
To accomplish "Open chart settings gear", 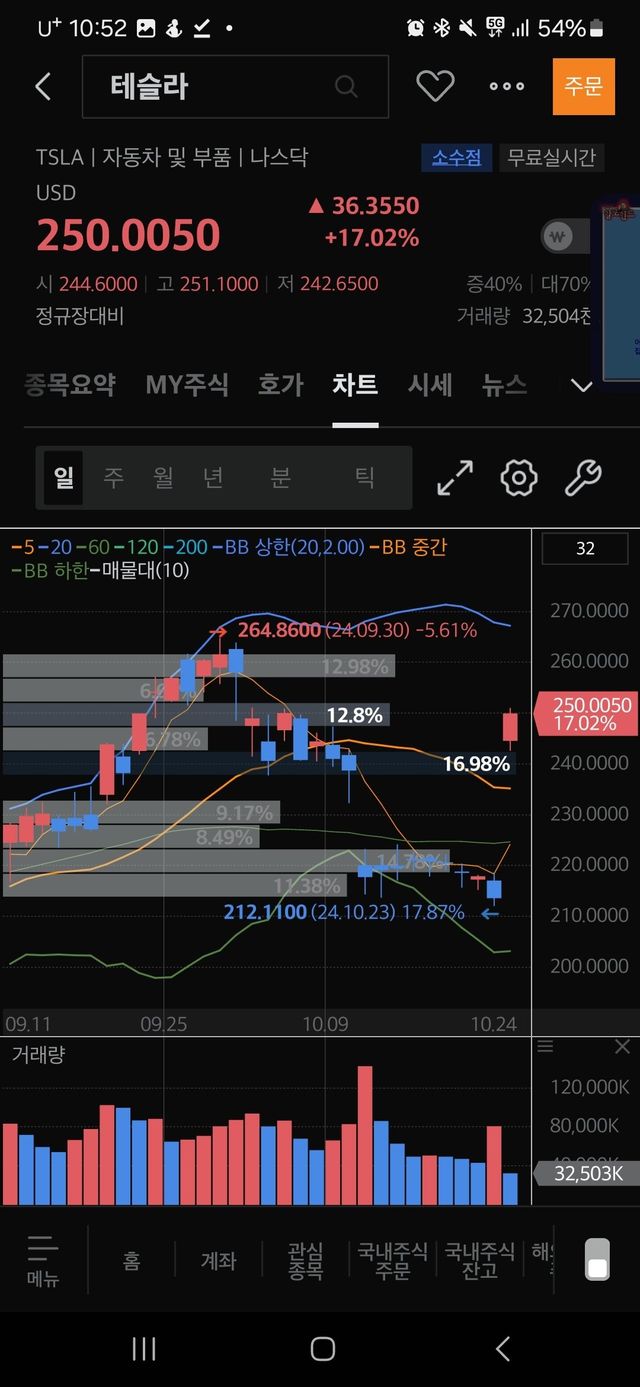I will (x=519, y=478).
